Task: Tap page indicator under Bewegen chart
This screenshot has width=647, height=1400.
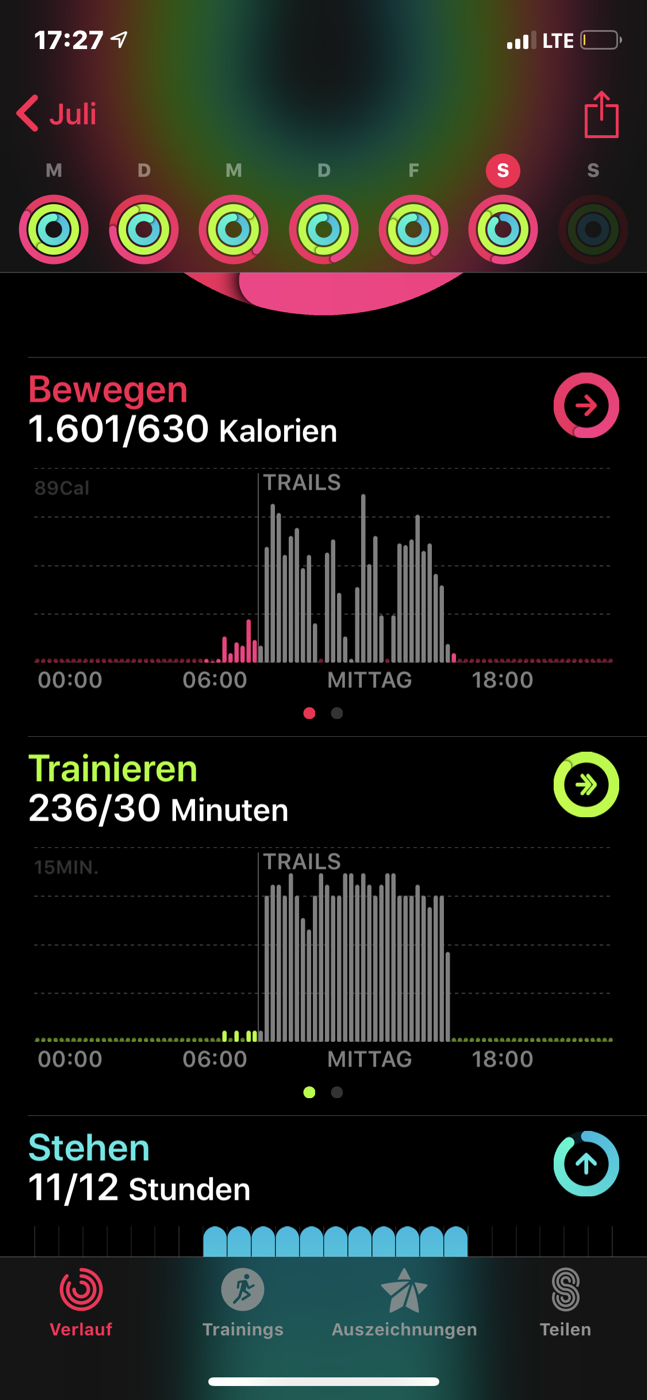Action: pyautogui.click(x=323, y=713)
